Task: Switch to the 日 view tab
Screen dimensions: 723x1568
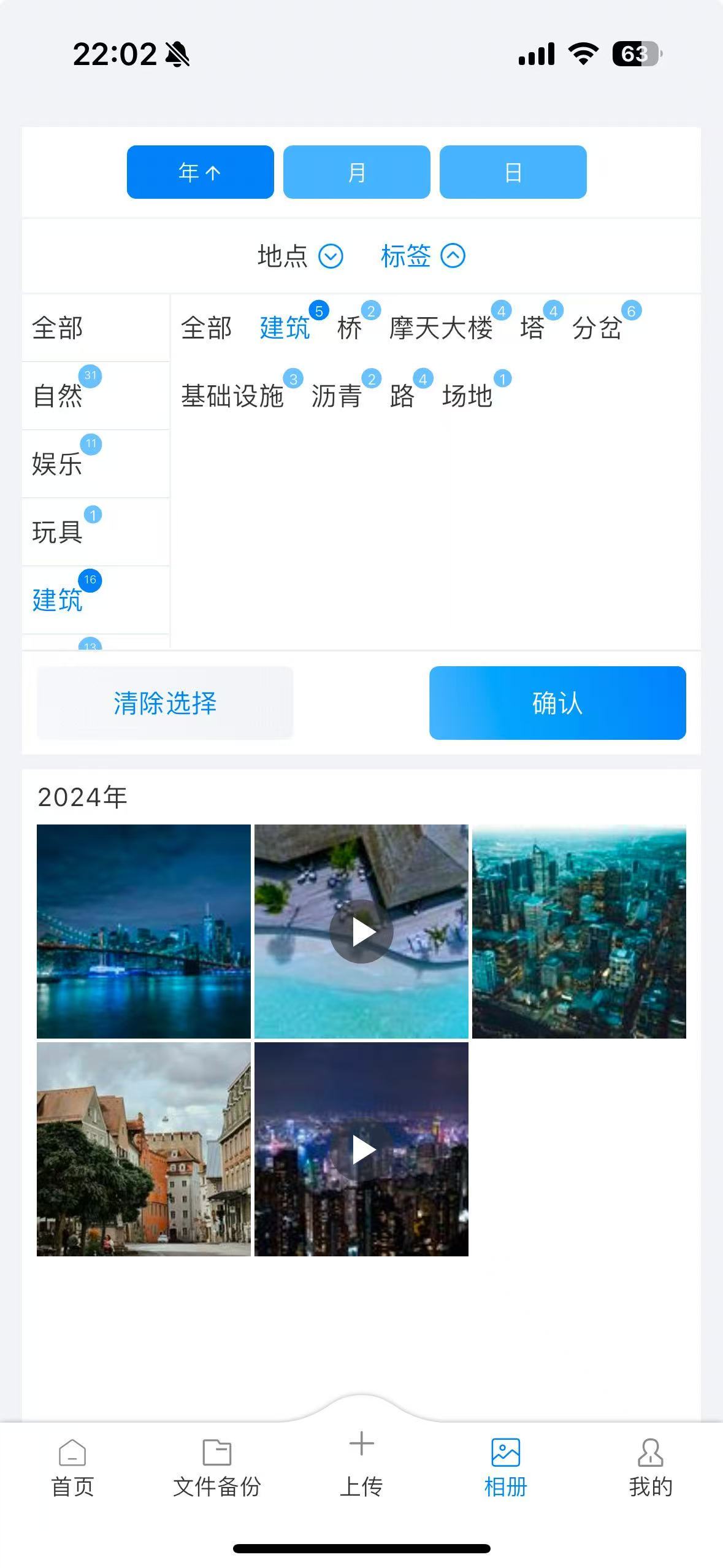Action: pyautogui.click(x=511, y=172)
